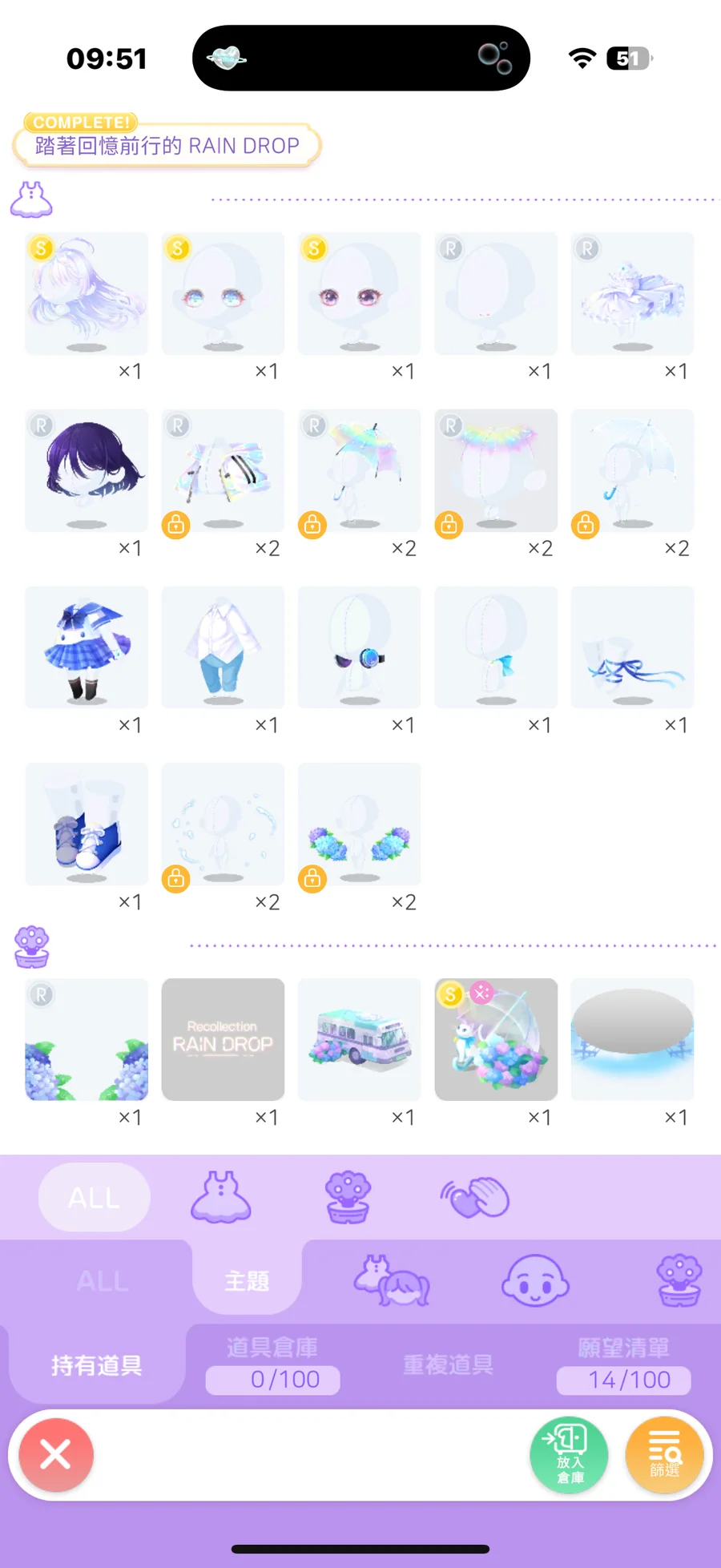Select the long lavender hair item
The image size is (721, 1568).
pyautogui.click(x=87, y=293)
